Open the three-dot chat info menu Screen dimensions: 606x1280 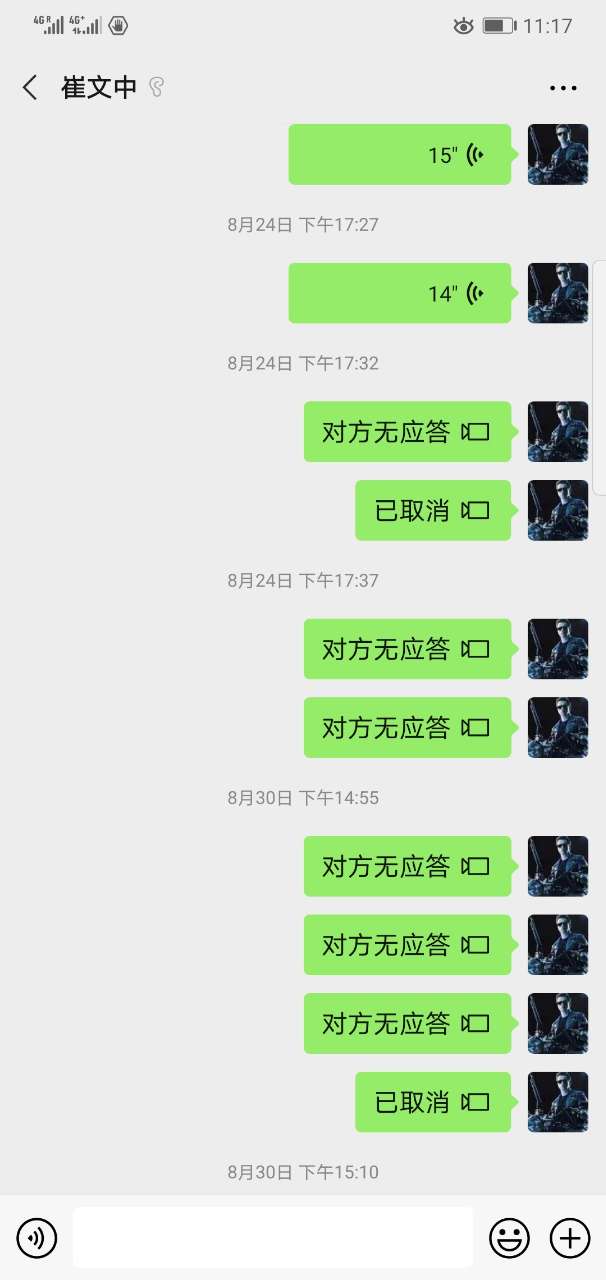point(563,88)
